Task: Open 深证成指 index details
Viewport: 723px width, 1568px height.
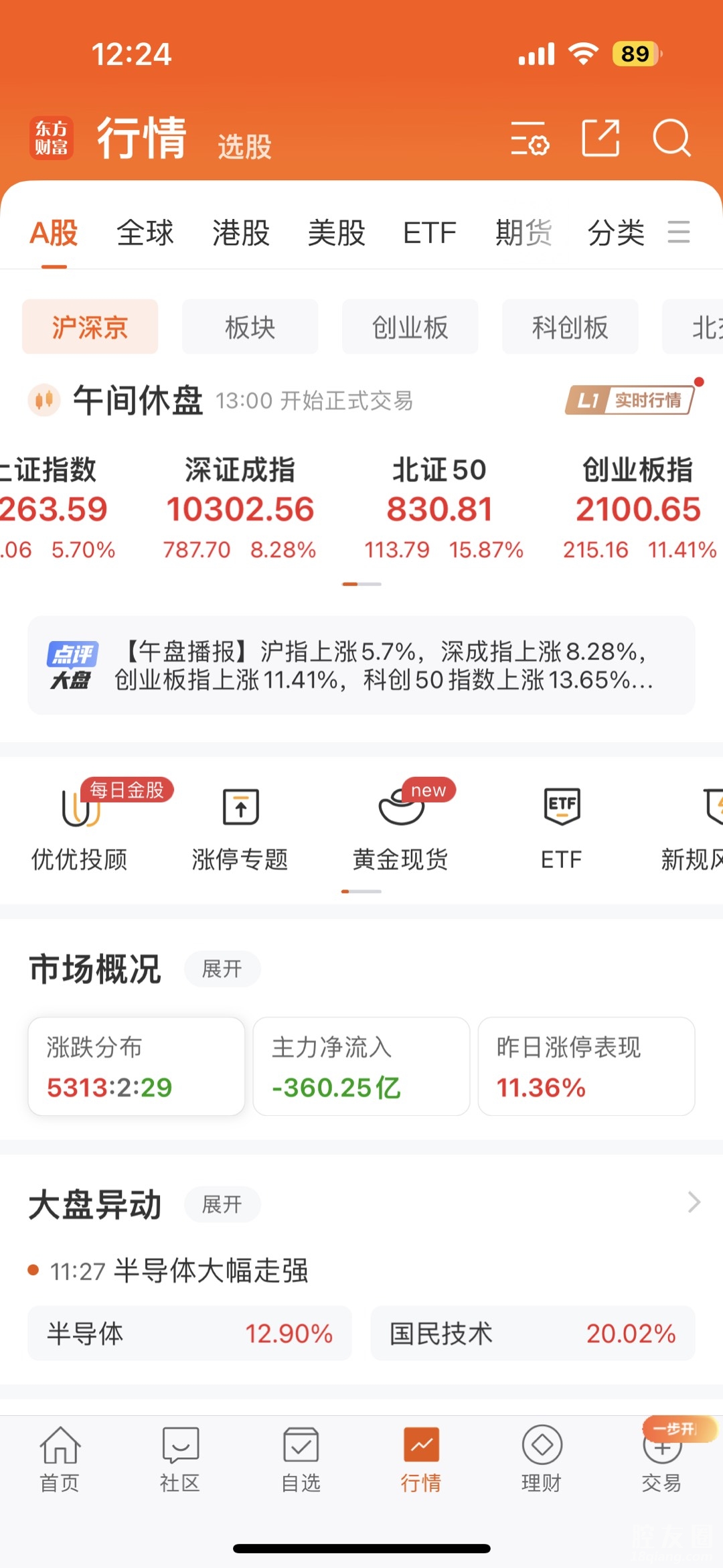Action: point(240,508)
